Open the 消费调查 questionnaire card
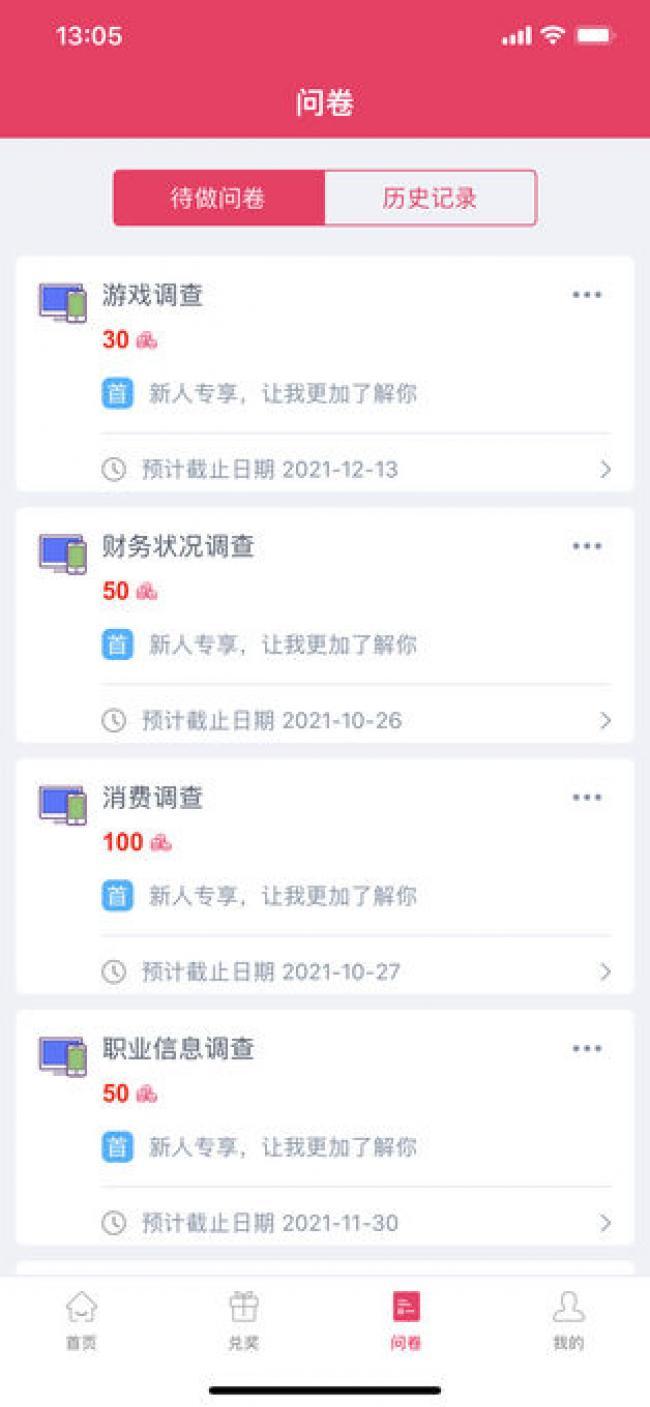The width and height of the screenshot is (650, 1407). tap(324, 875)
